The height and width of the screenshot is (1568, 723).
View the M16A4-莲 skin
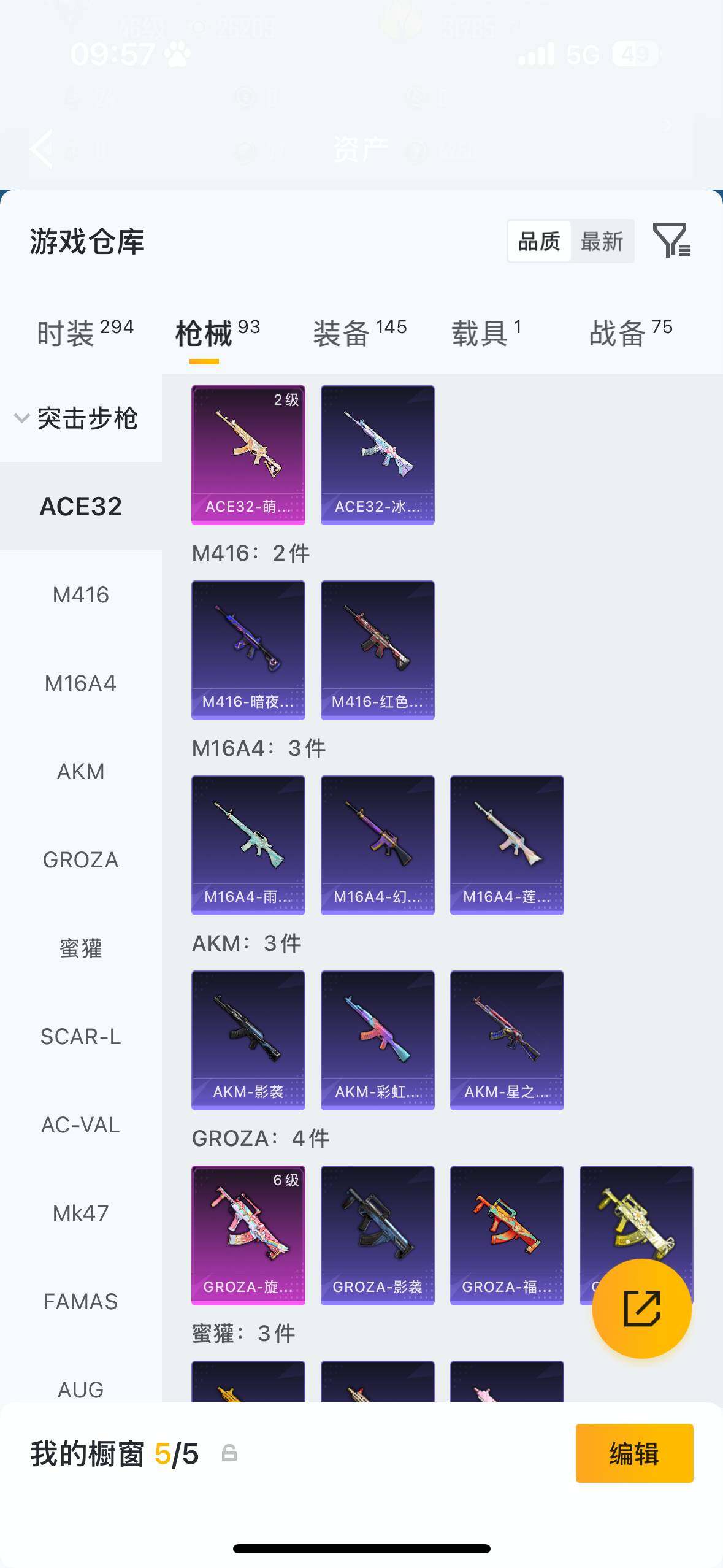pyautogui.click(x=507, y=845)
